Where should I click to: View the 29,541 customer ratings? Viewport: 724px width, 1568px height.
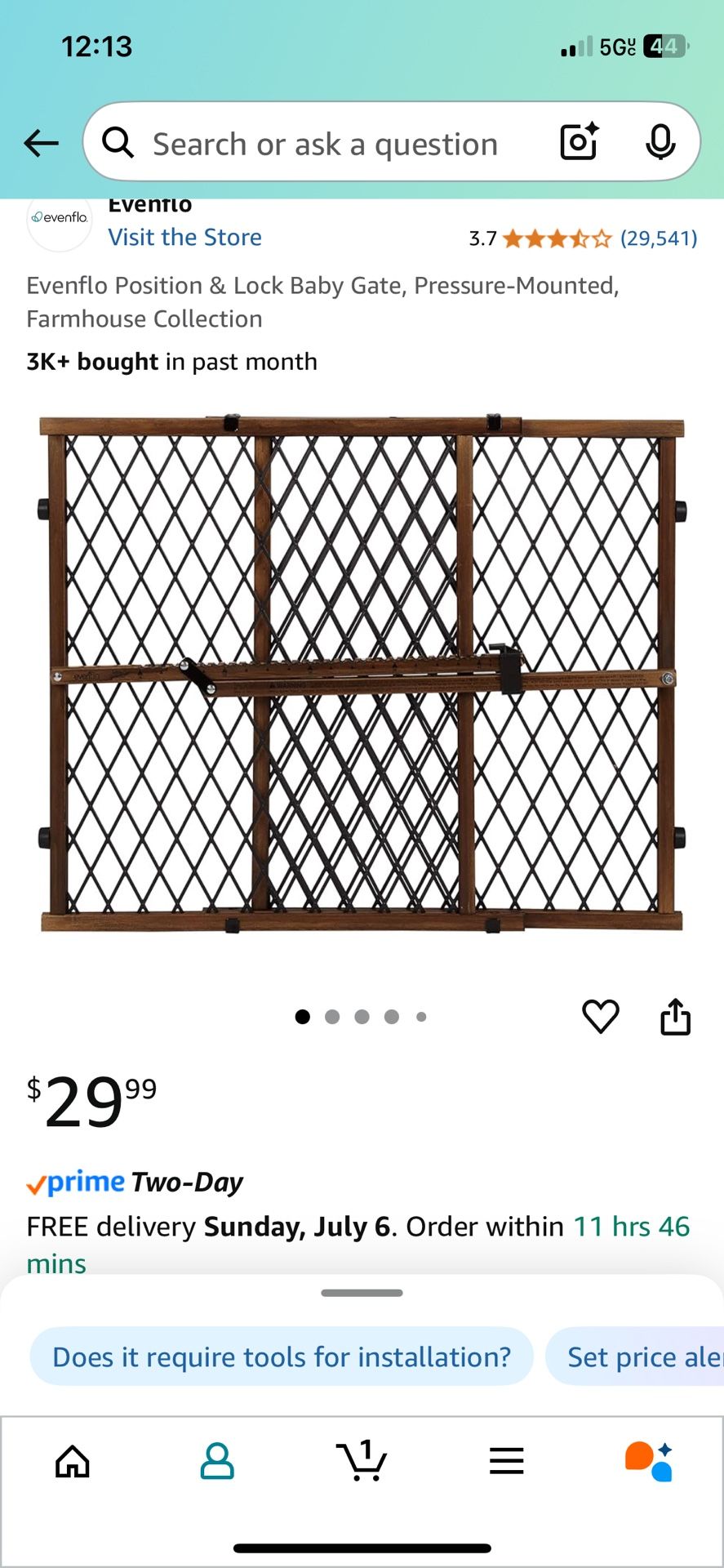click(658, 238)
